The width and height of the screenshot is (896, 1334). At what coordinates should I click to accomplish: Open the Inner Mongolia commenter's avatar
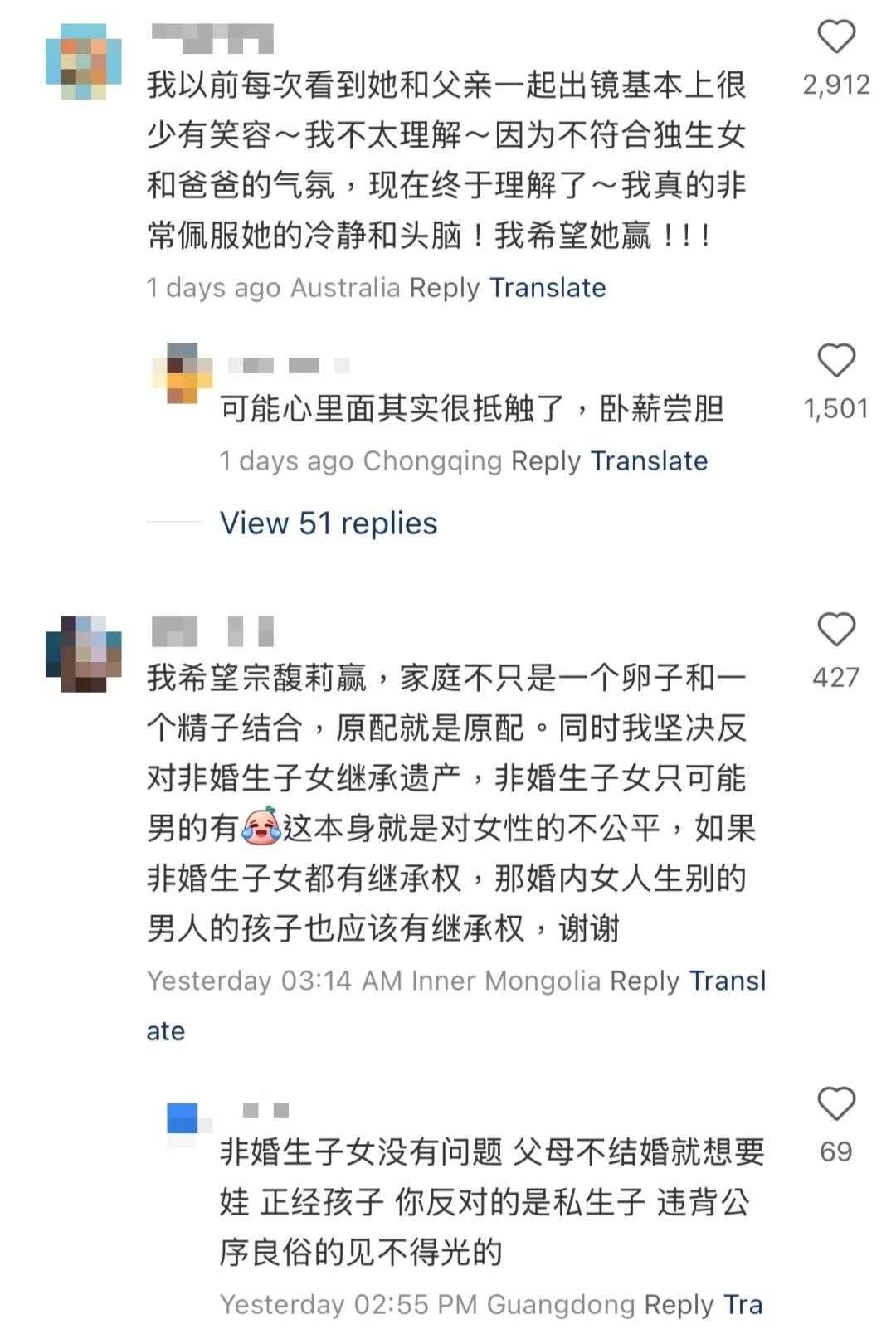coord(83,655)
